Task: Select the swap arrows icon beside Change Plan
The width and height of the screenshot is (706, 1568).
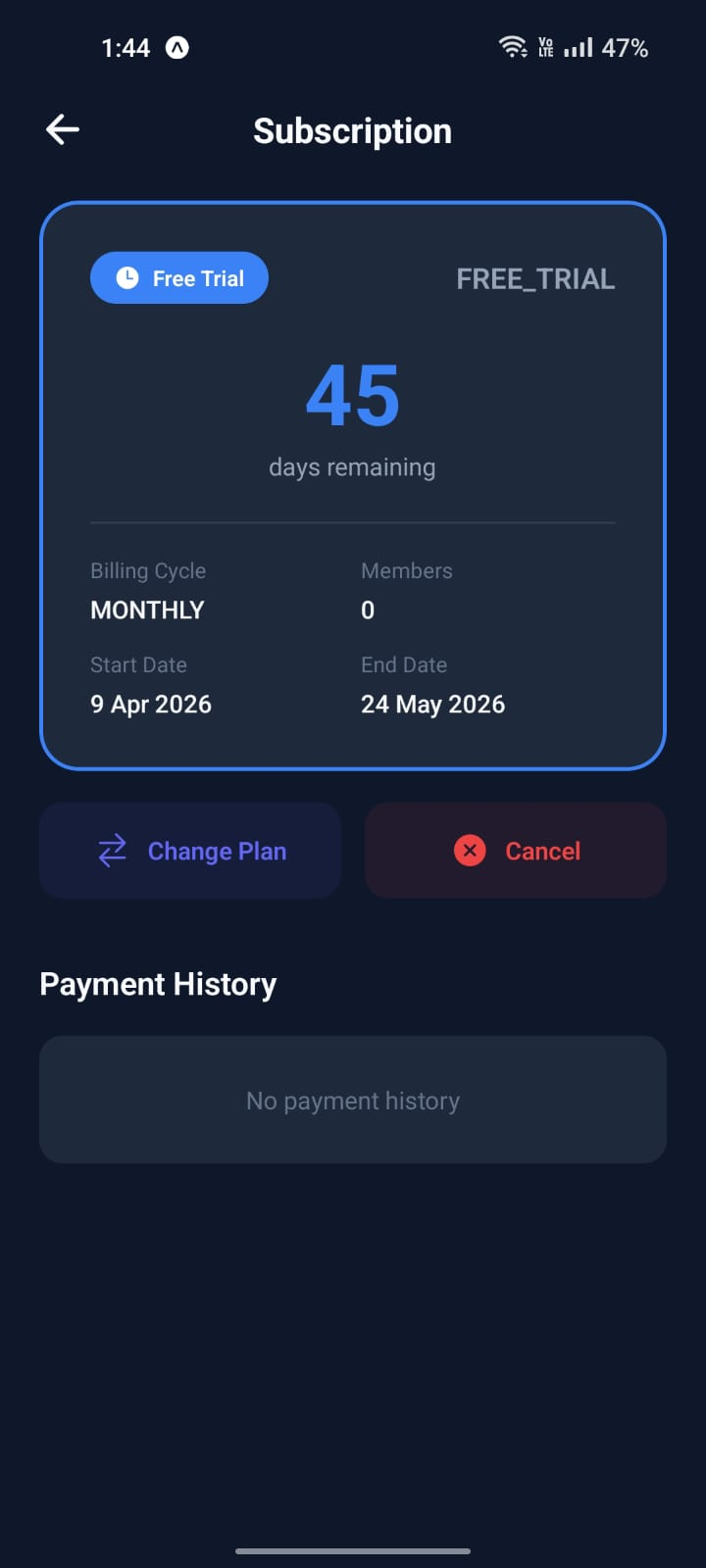Action: tap(111, 851)
